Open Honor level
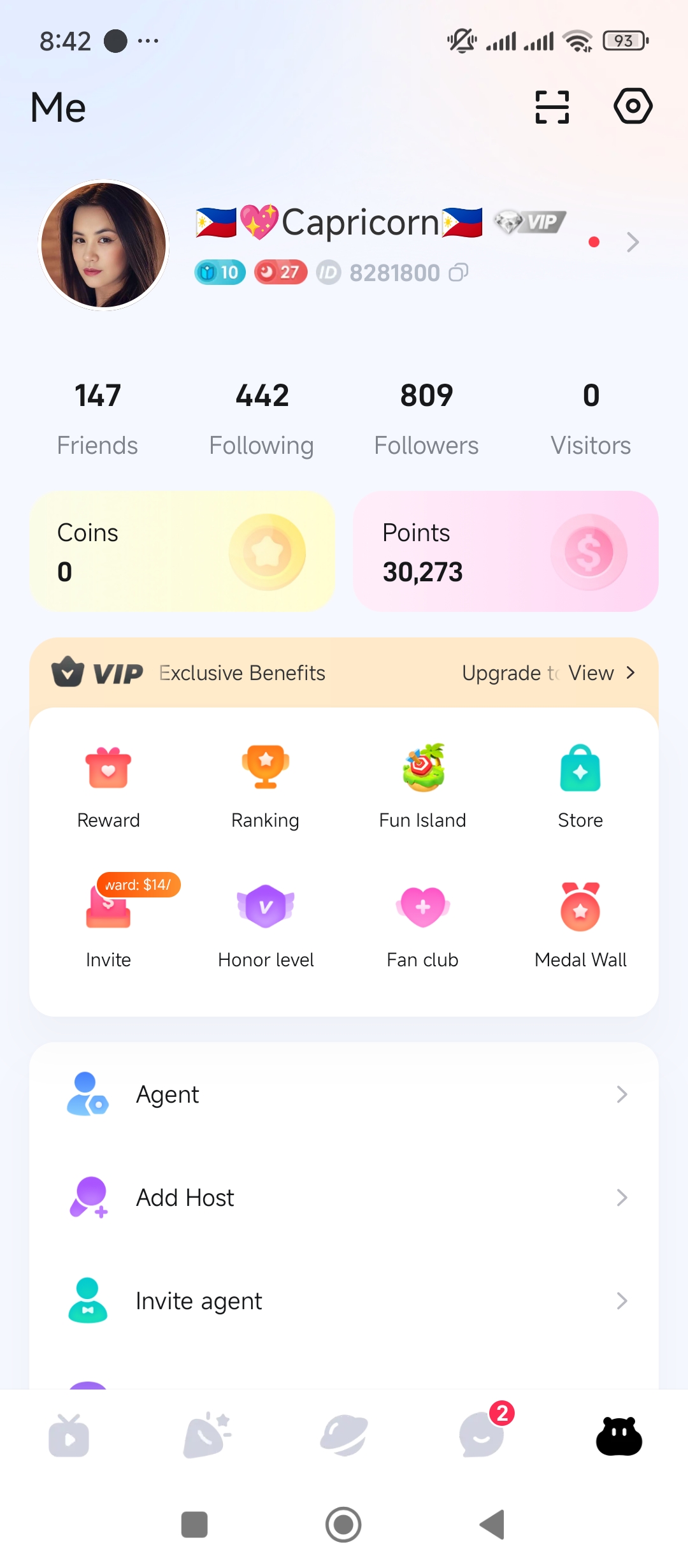688x1568 pixels. pyautogui.click(x=266, y=924)
